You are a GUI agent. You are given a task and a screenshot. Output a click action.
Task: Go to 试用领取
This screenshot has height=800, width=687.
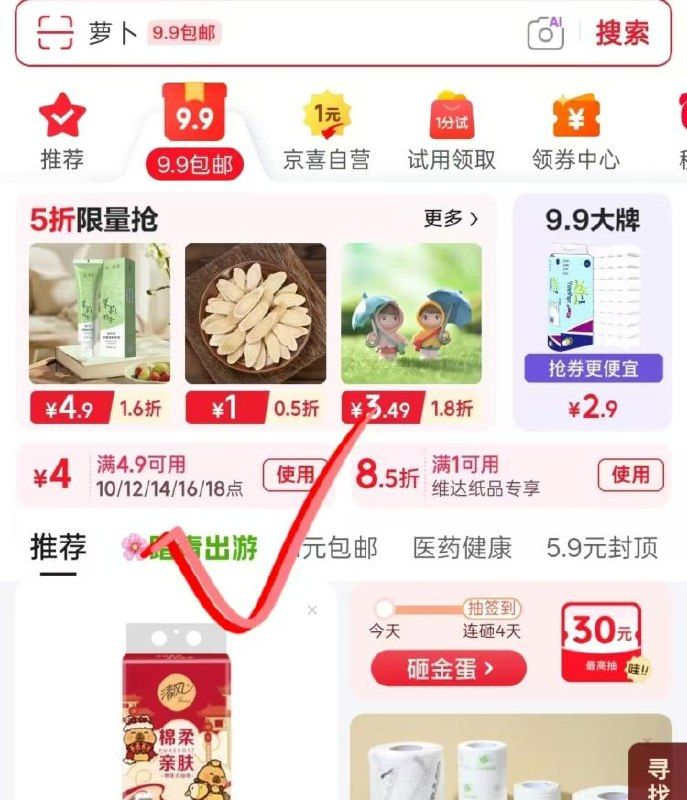[451, 131]
